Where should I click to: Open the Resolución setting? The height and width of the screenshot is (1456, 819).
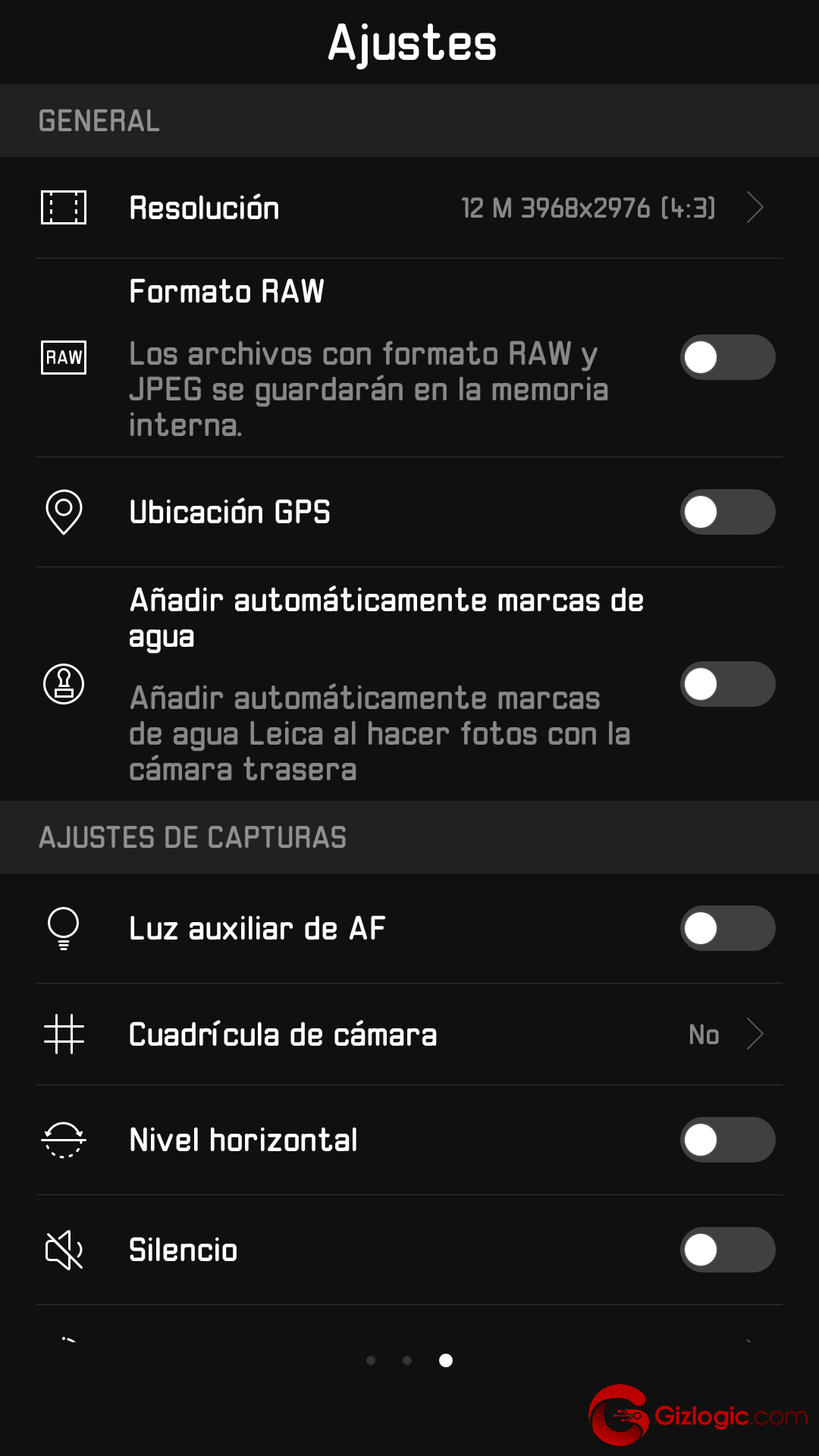click(409, 208)
